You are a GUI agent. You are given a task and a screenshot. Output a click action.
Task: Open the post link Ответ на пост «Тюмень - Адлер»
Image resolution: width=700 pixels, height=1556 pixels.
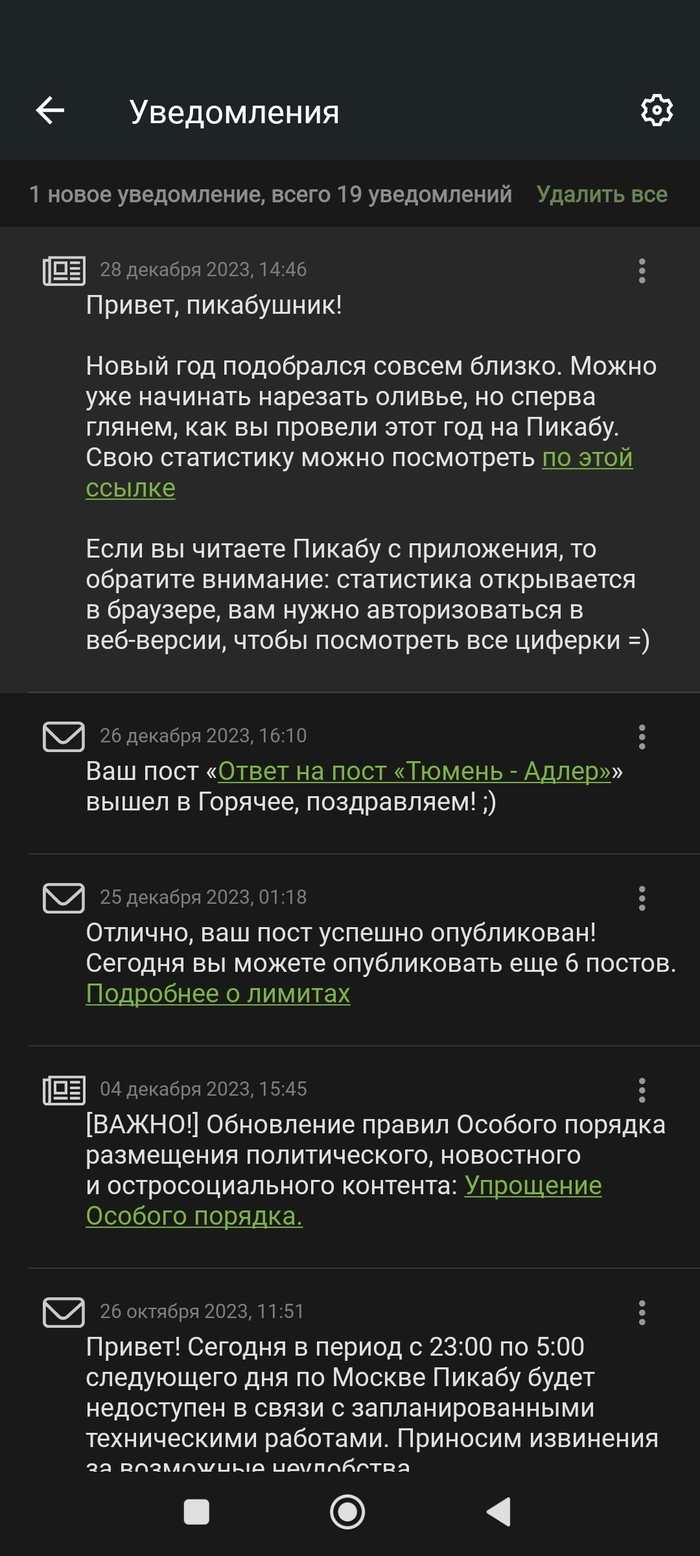click(414, 772)
